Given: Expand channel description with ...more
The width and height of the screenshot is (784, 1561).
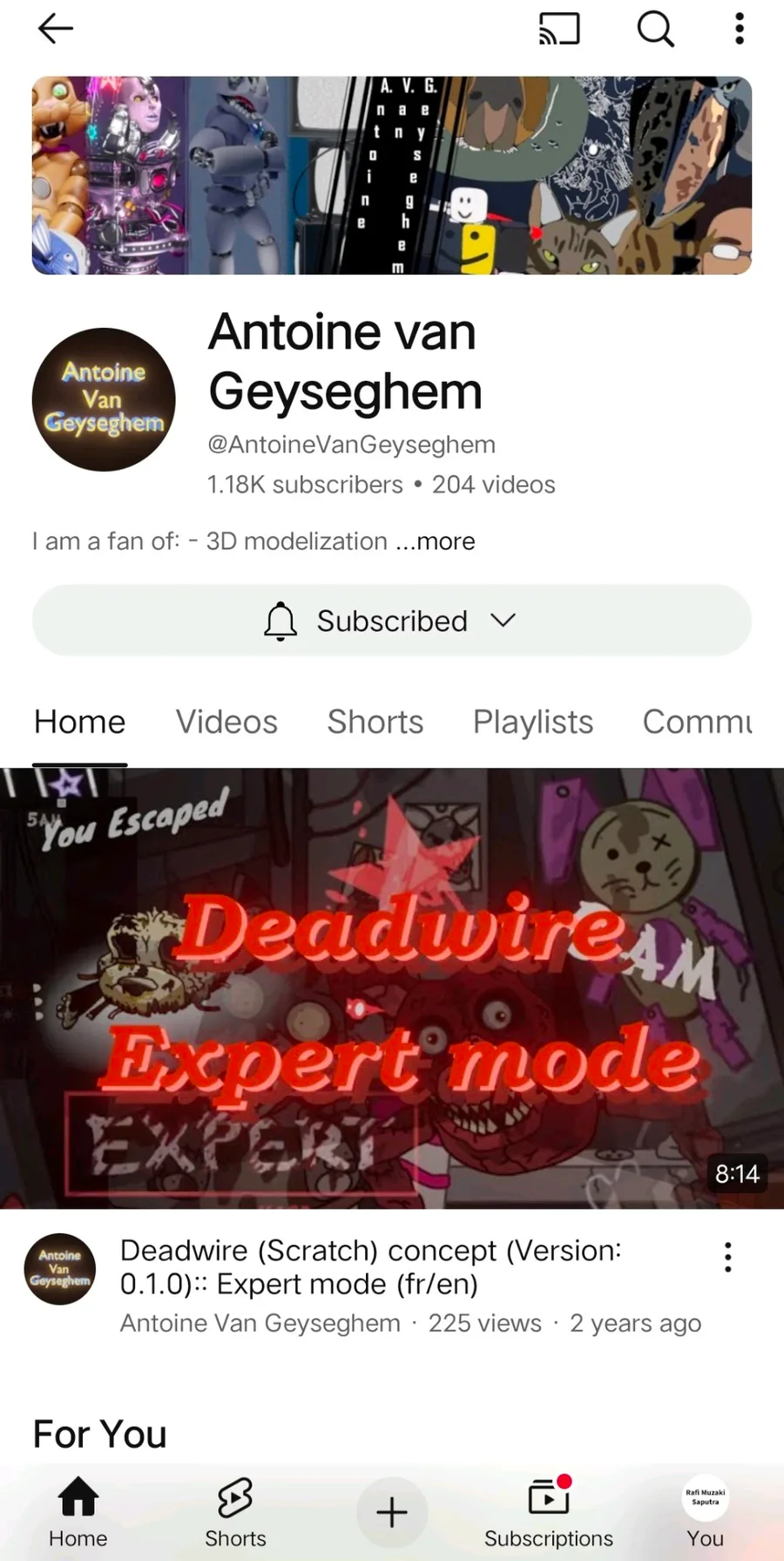Looking at the screenshot, I should (x=436, y=541).
